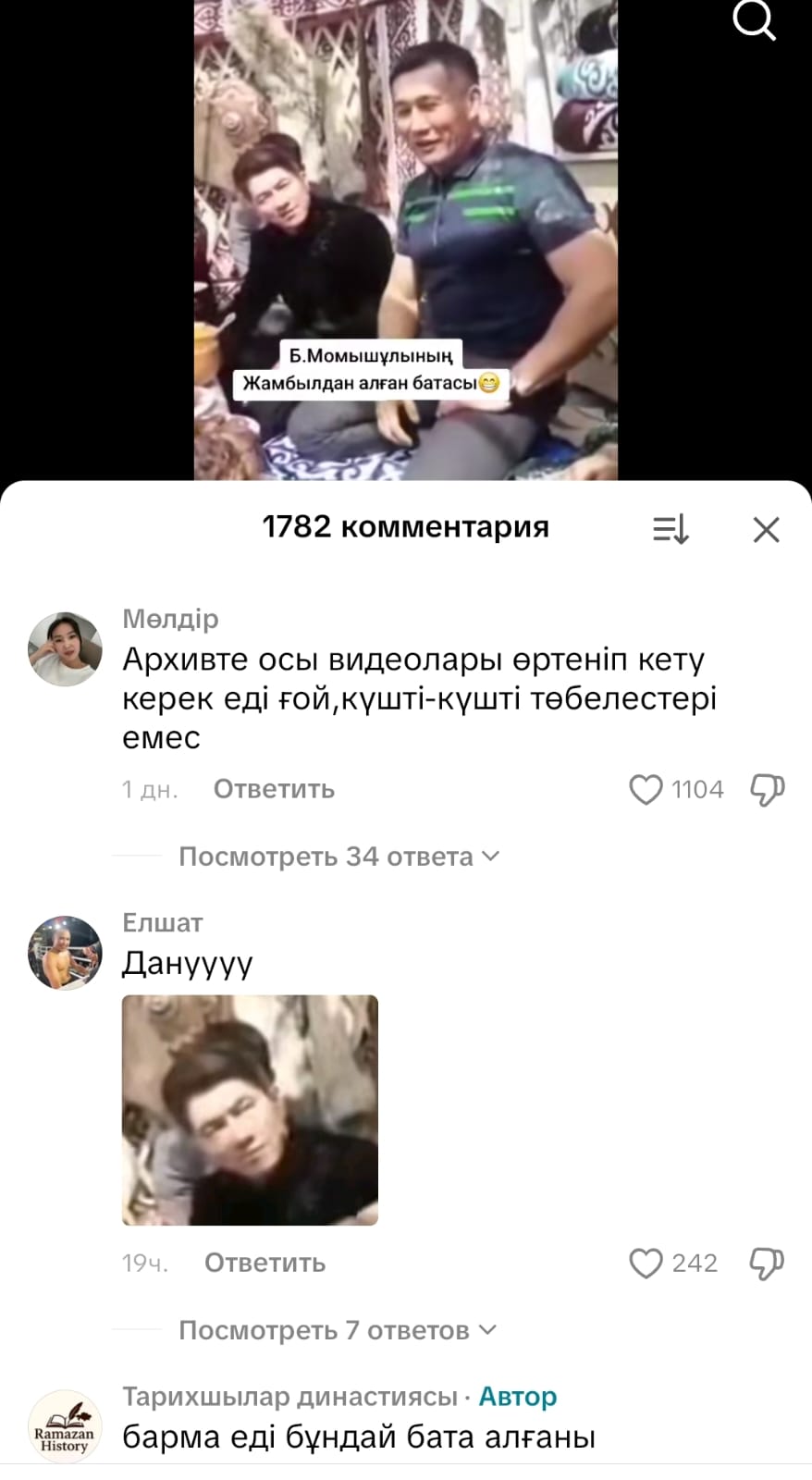Close the comments panel

(766, 529)
